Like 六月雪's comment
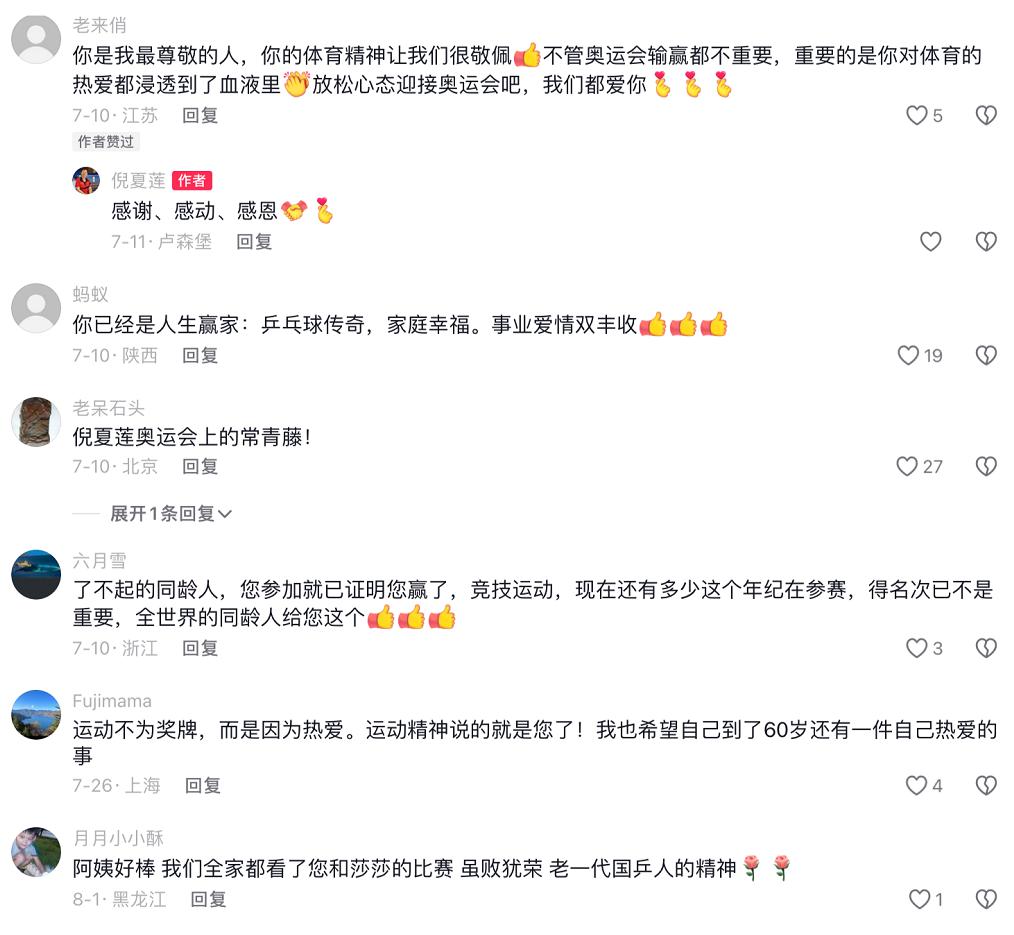Screen dimensions: 1014x935 [x=917, y=649]
